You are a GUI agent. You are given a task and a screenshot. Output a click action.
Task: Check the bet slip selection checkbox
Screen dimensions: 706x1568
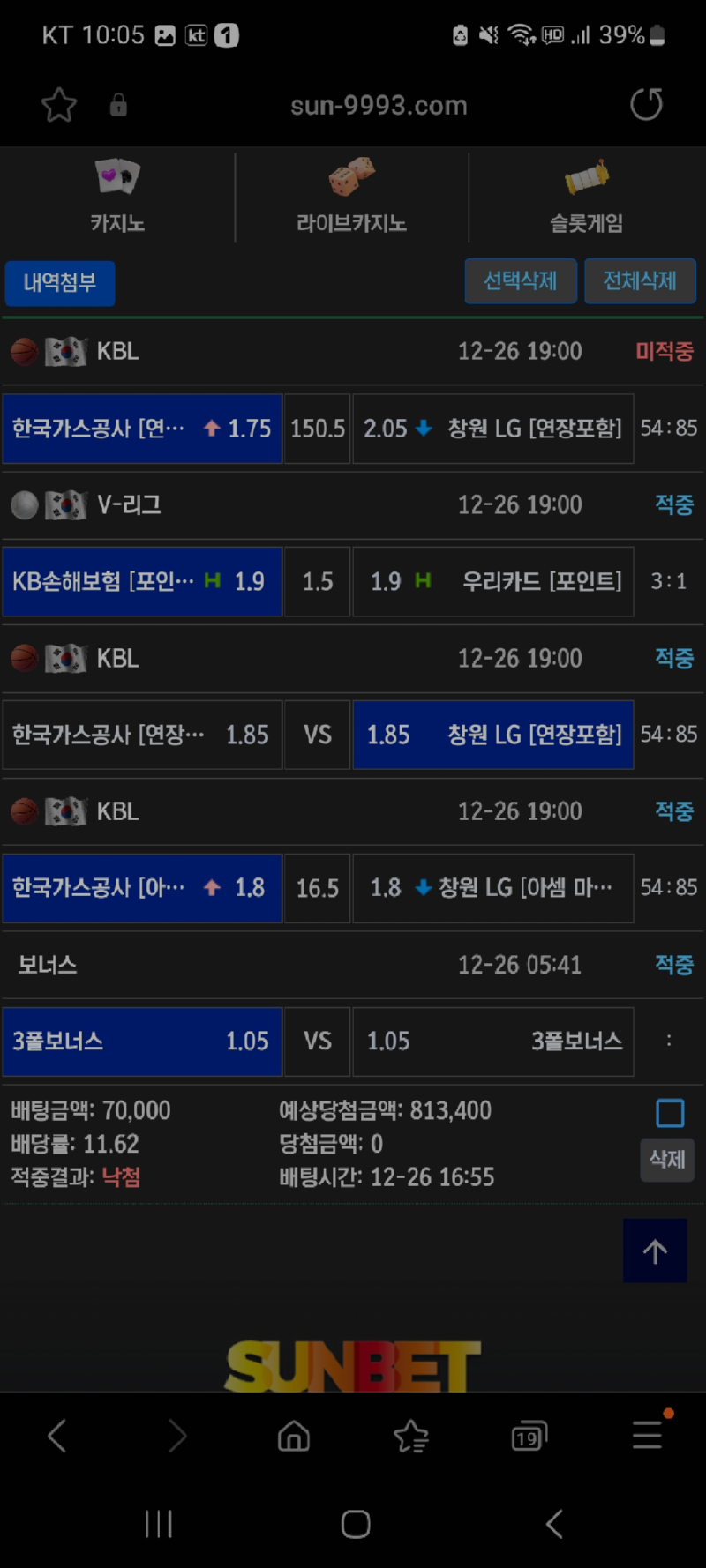670,1113
